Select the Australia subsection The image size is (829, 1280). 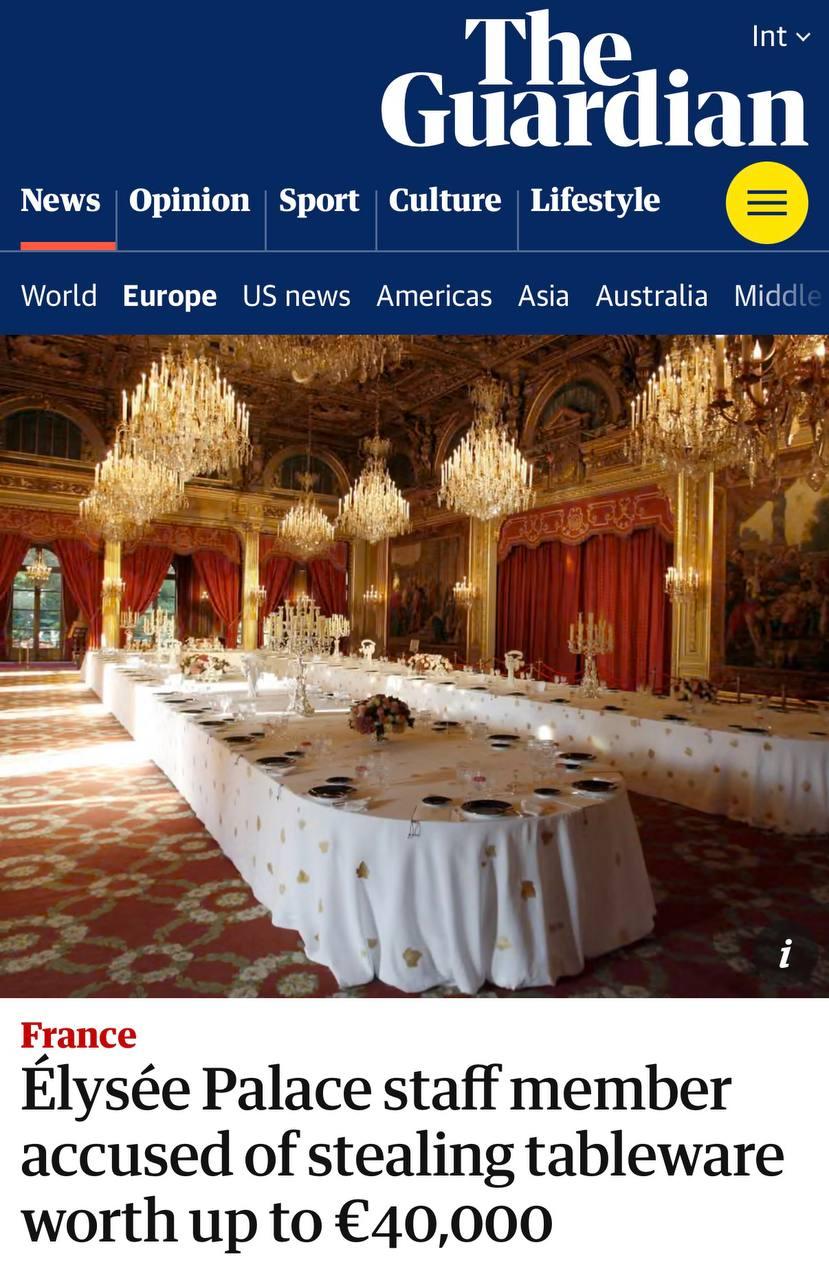click(651, 296)
